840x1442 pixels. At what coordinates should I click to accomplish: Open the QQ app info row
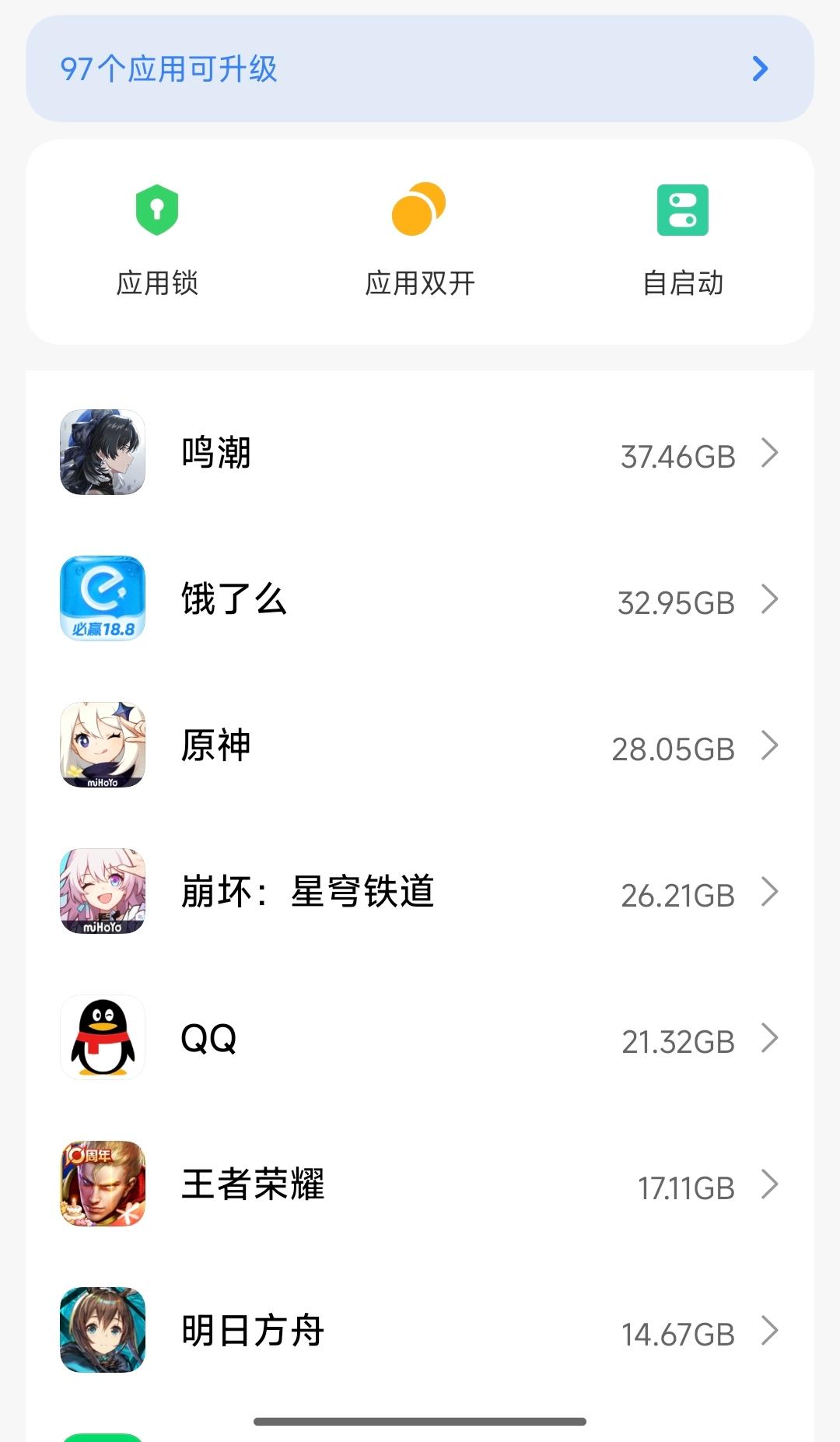tap(420, 1038)
